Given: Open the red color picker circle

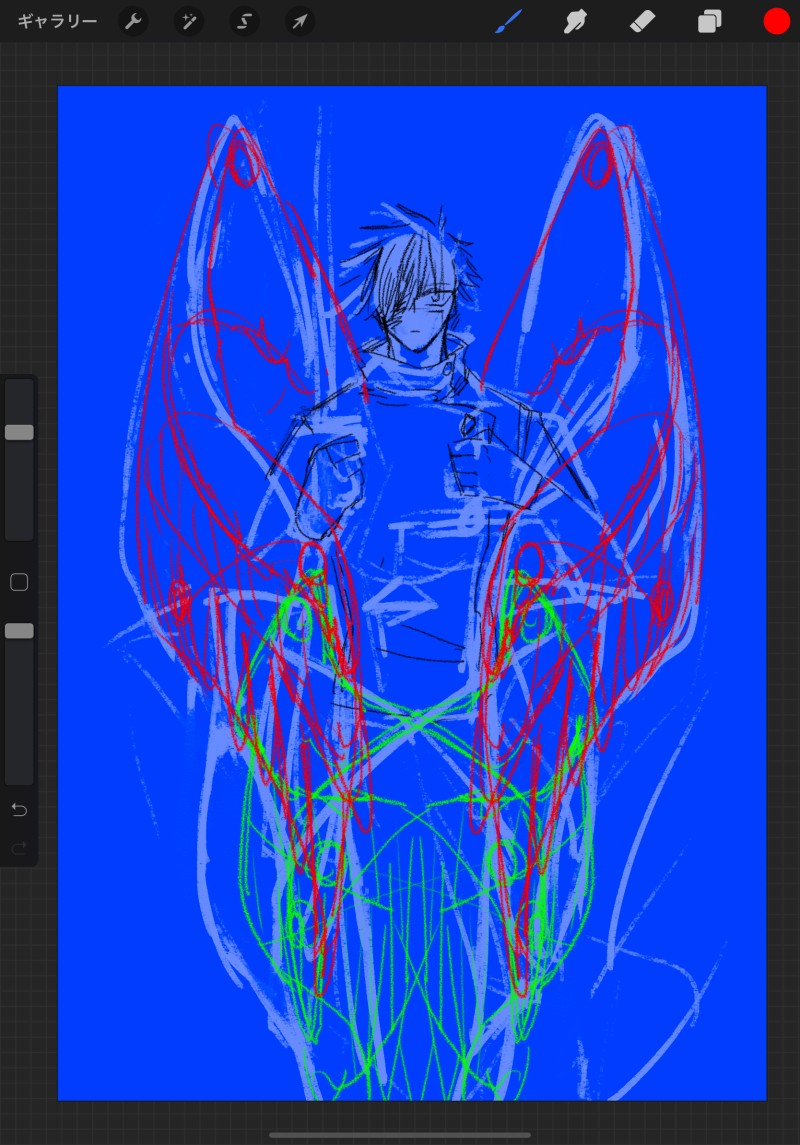Looking at the screenshot, I should [776, 21].
